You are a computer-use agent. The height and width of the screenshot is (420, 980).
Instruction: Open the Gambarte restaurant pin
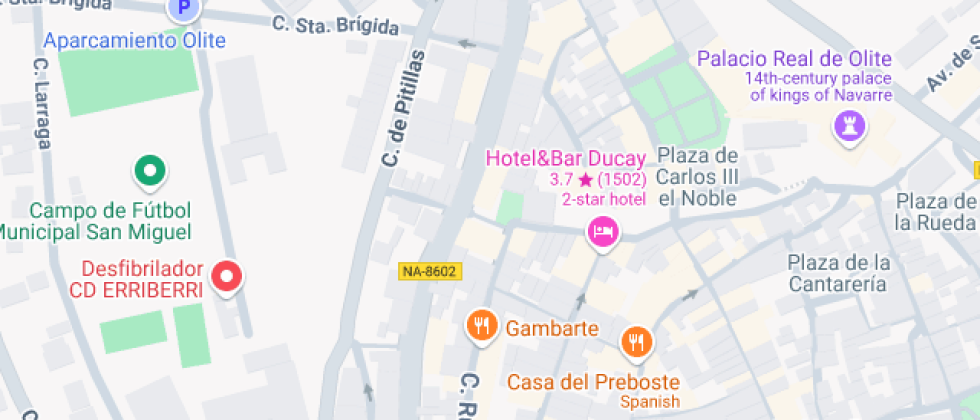point(482,324)
